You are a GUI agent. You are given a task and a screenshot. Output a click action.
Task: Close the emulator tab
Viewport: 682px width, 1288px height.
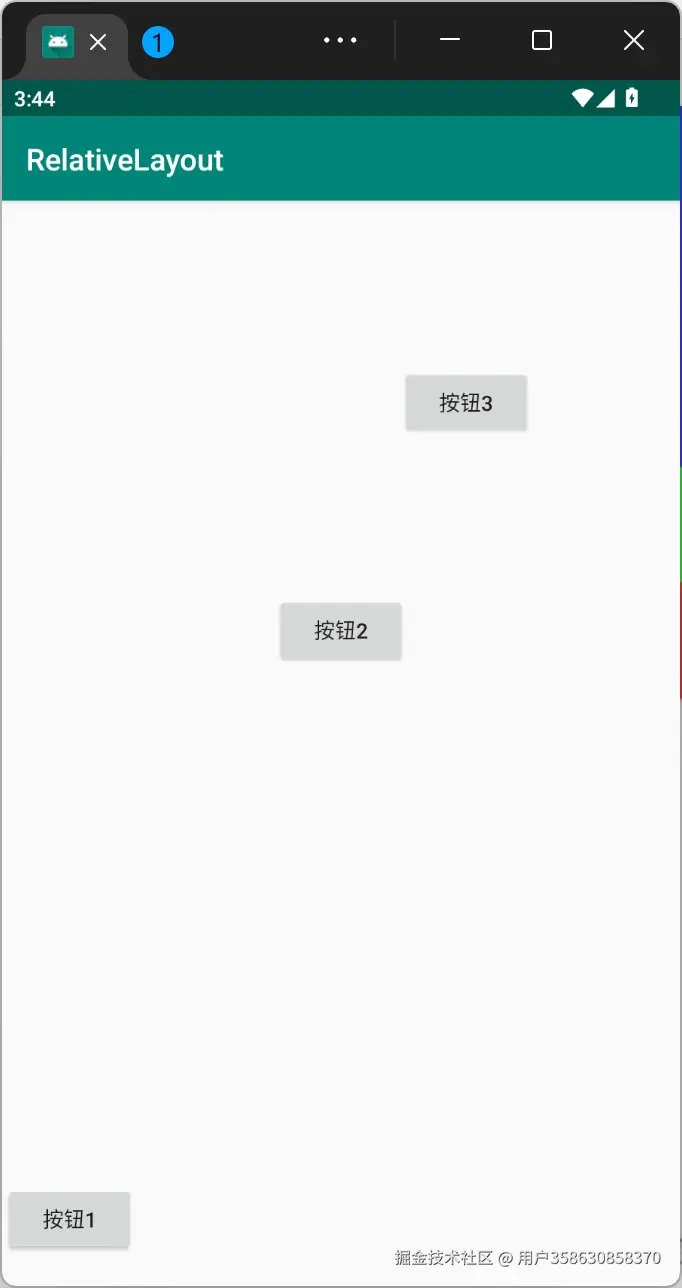click(98, 42)
